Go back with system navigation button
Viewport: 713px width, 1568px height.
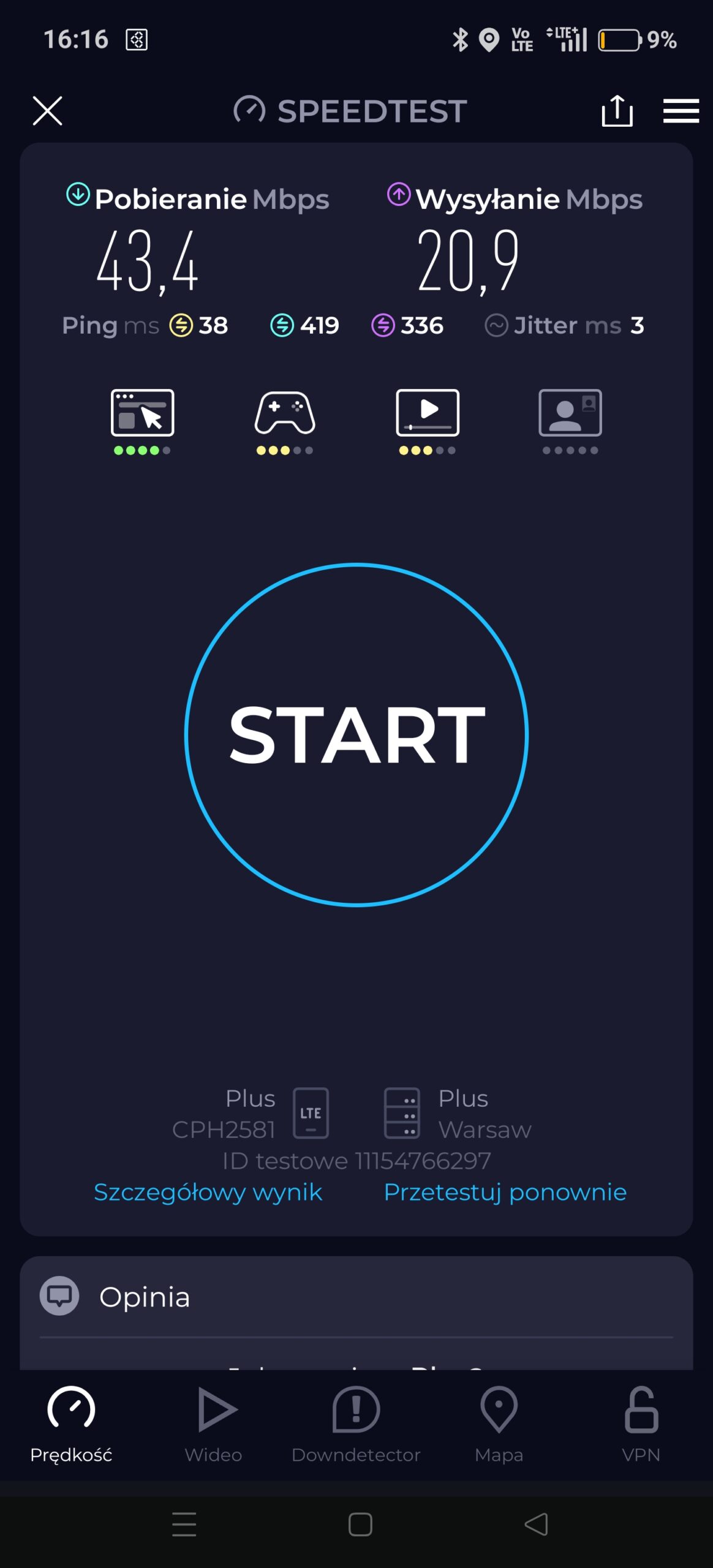click(536, 1525)
